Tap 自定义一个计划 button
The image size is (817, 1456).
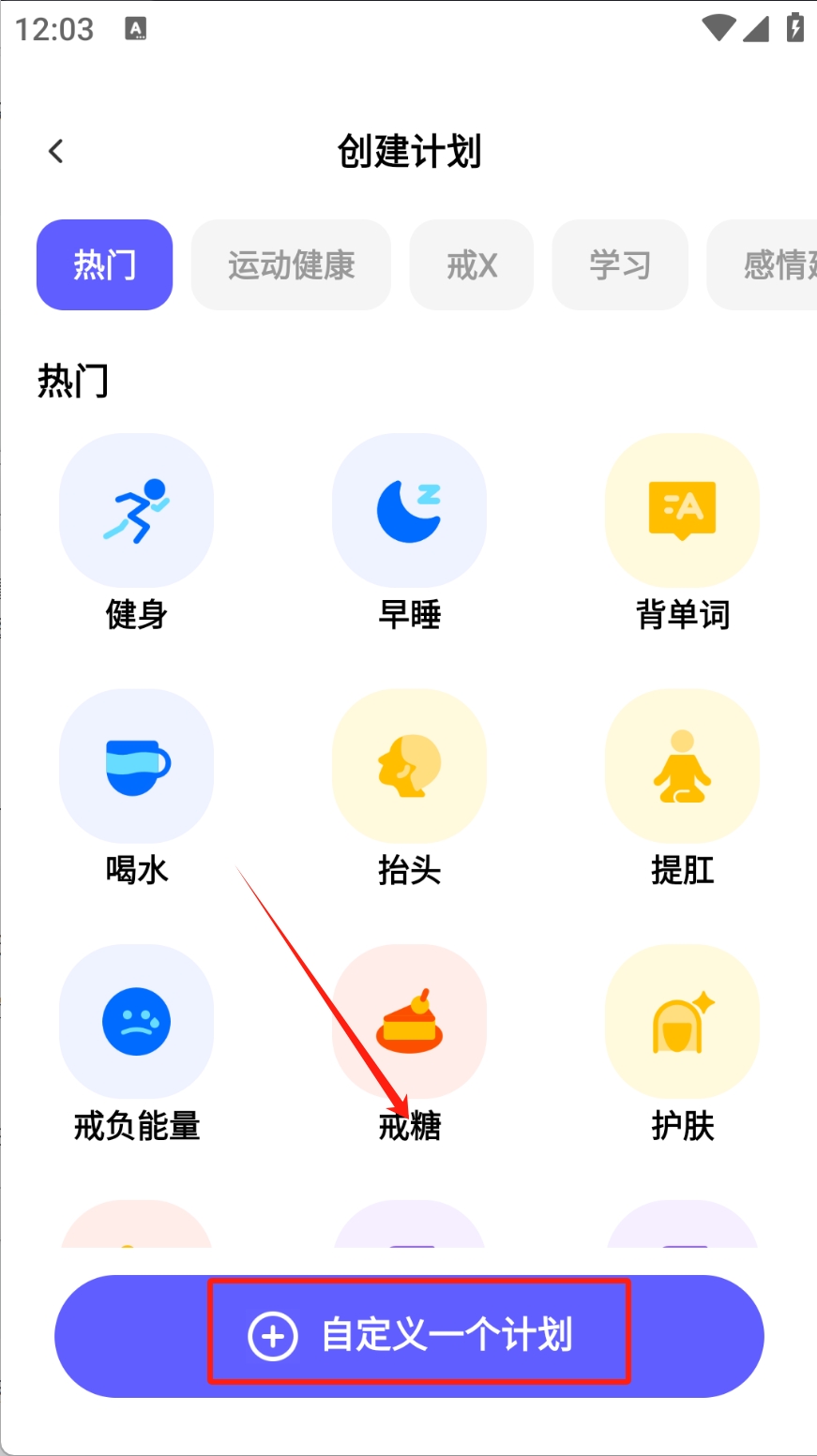click(x=409, y=1335)
